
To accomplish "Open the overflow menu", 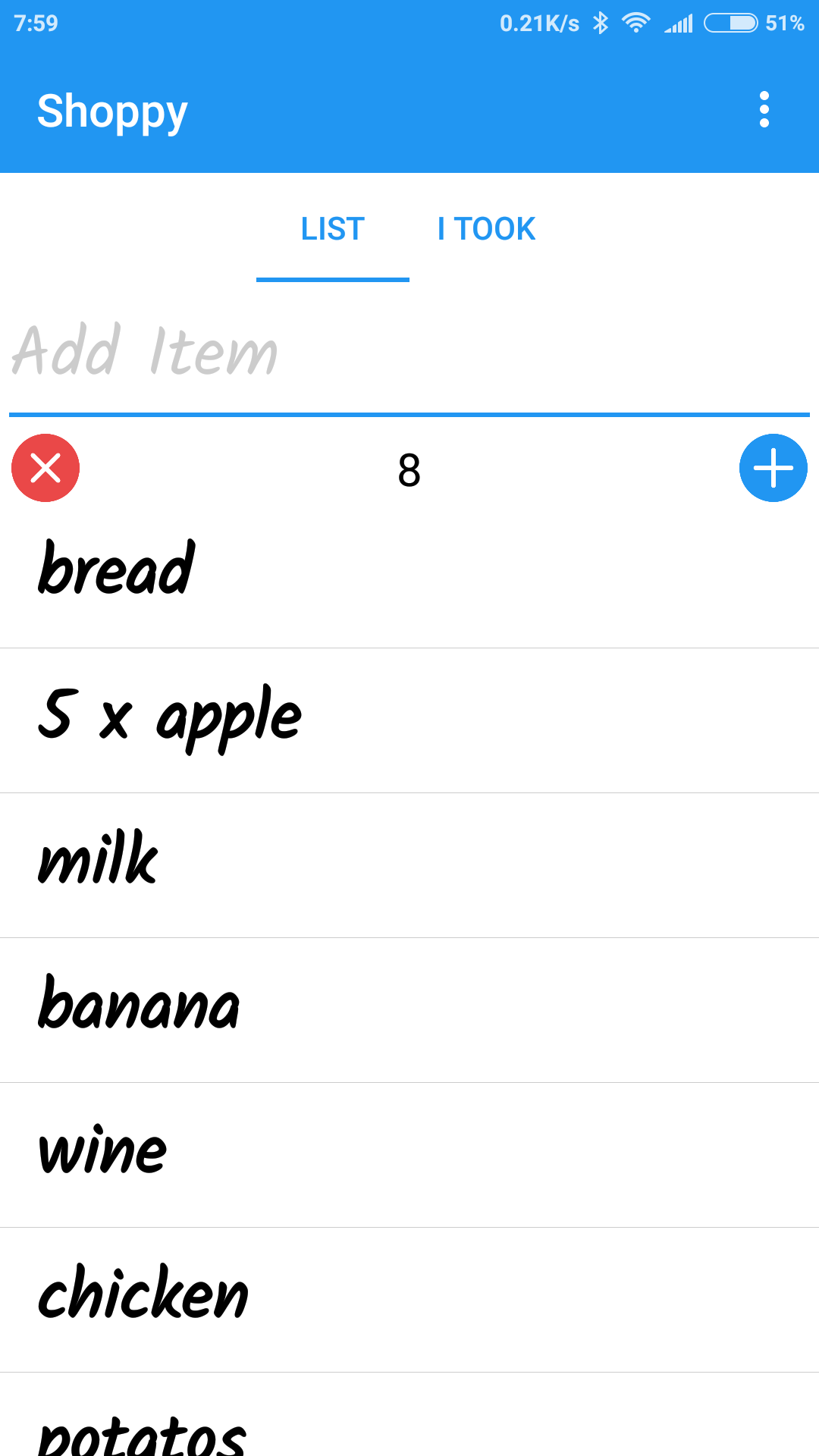I will coord(764,110).
